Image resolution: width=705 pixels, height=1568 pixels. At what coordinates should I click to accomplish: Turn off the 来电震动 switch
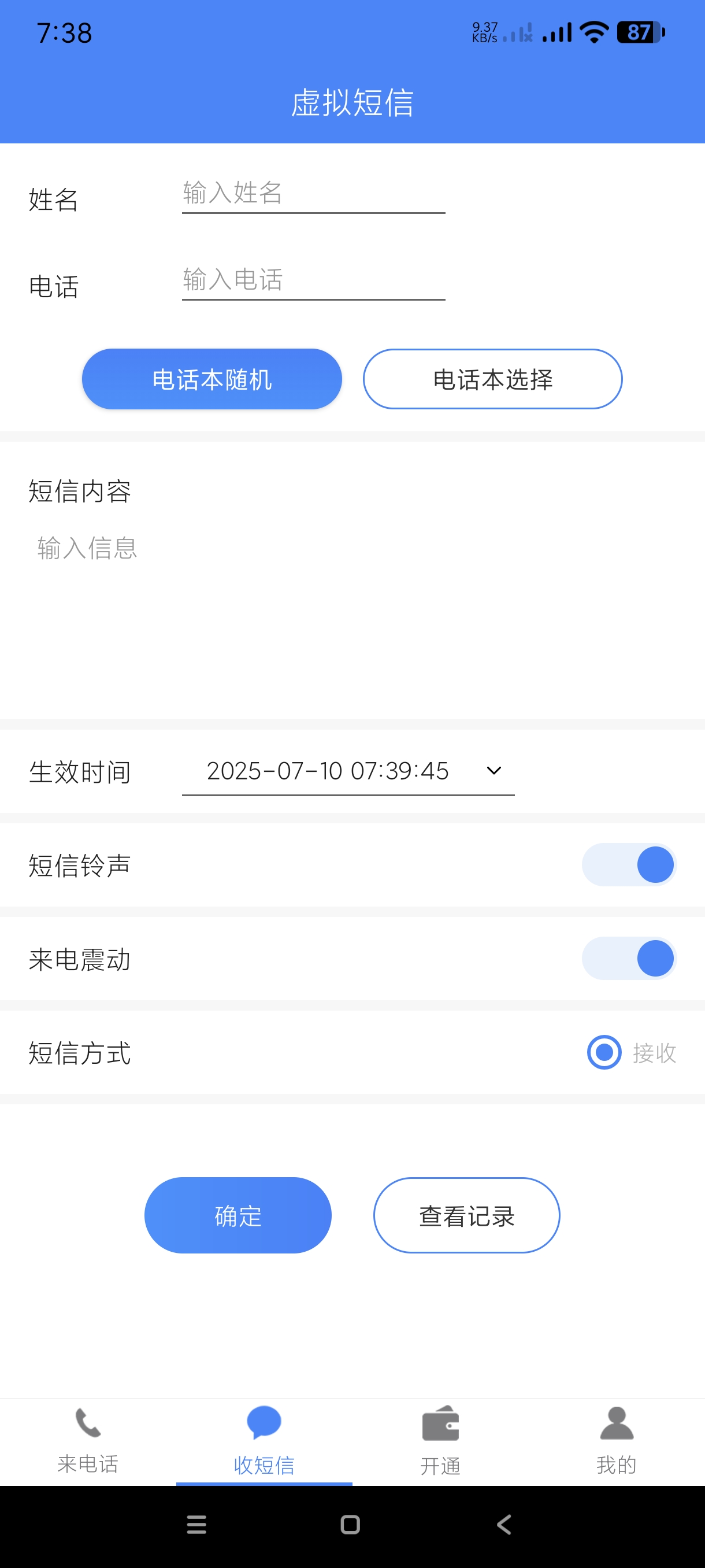[x=628, y=959]
